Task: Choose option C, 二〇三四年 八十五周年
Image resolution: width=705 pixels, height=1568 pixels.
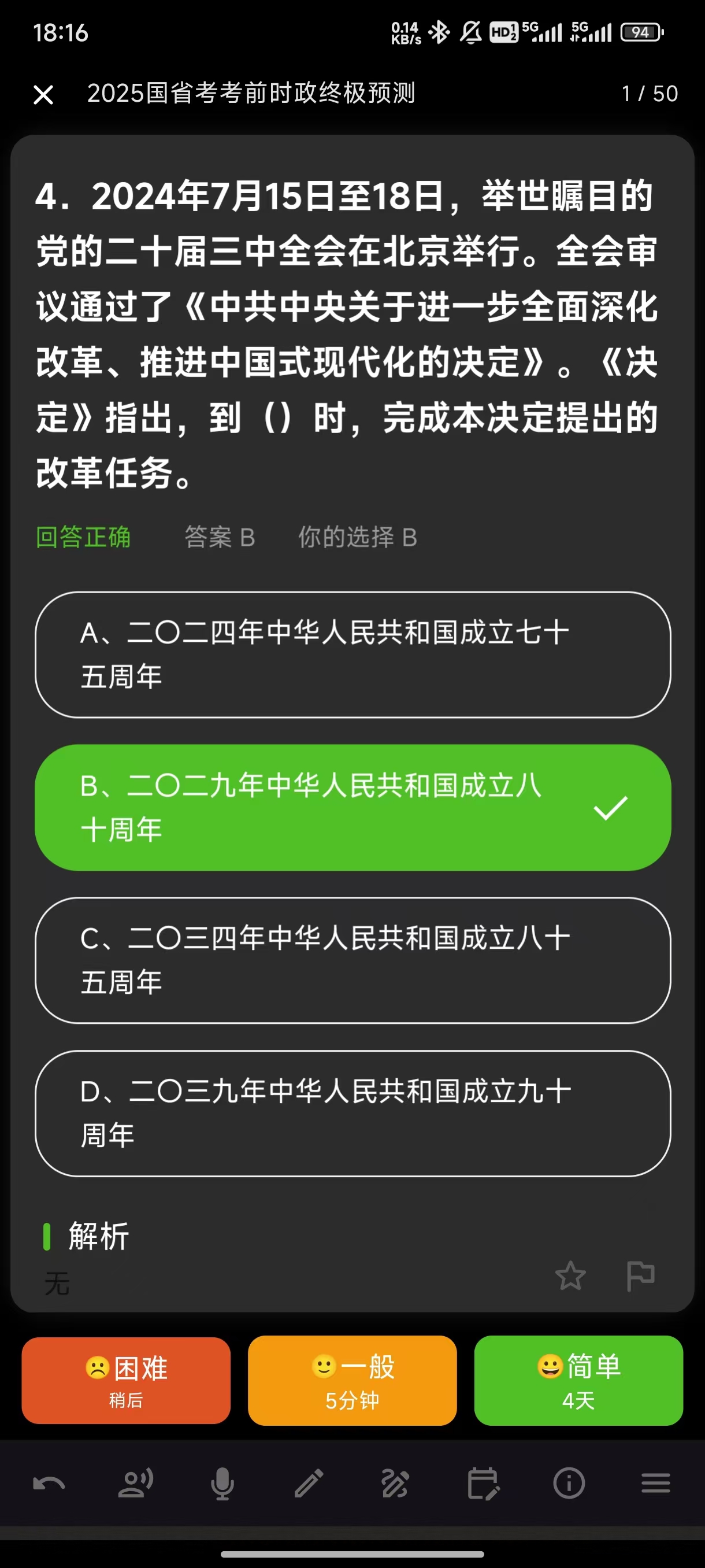Action: coord(353,960)
